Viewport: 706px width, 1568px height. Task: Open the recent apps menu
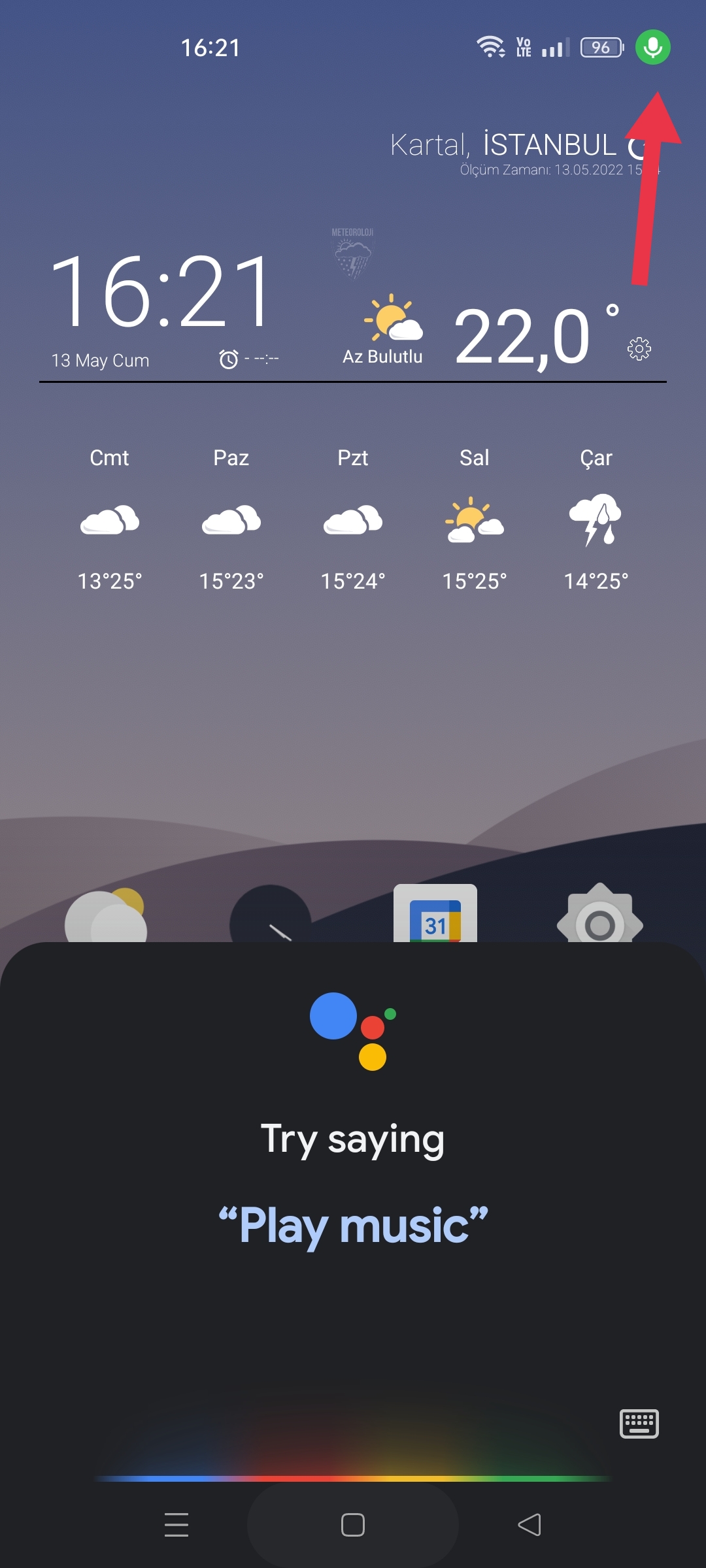click(176, 1525)
